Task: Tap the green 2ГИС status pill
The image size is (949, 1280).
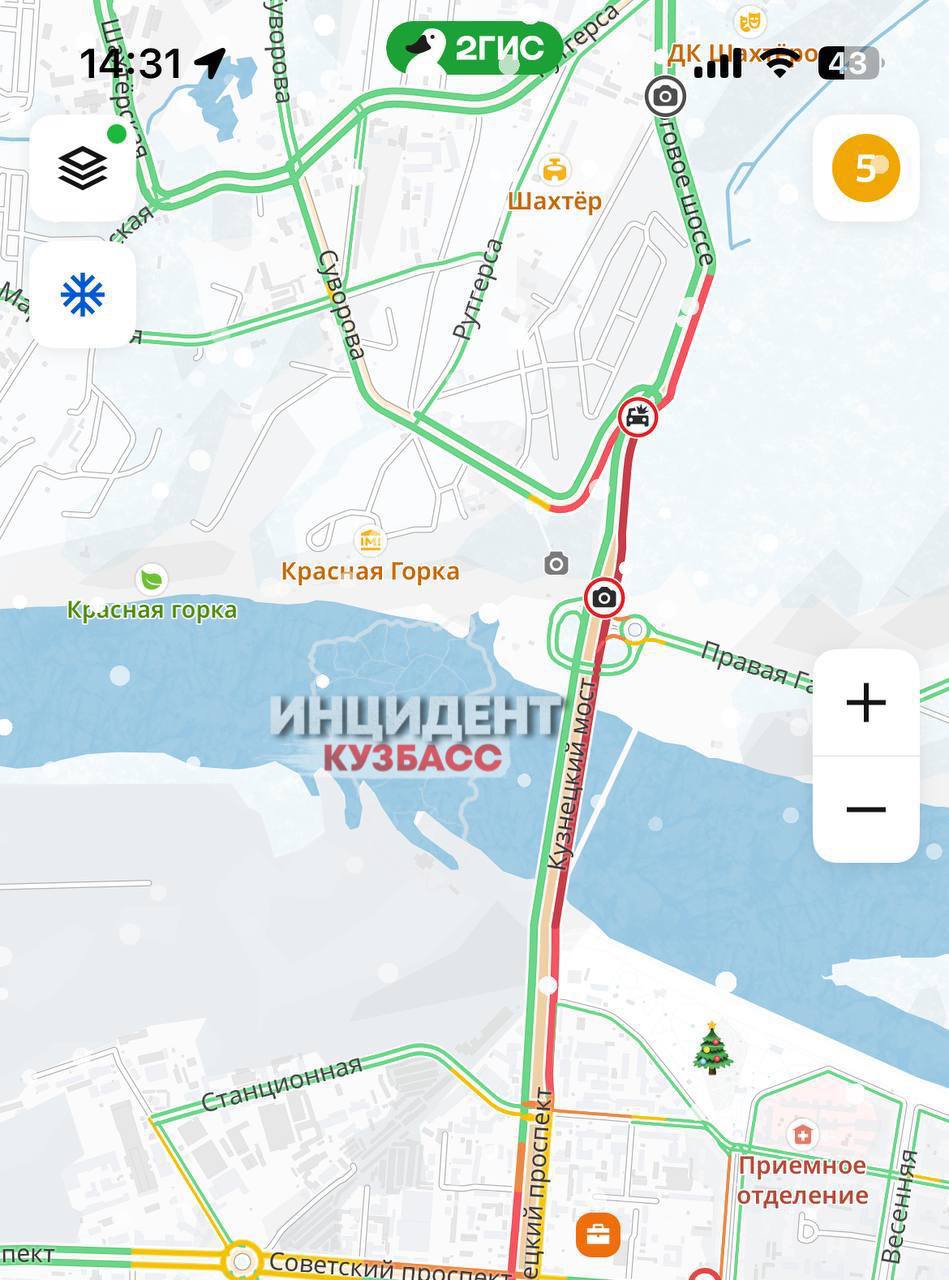Action: (x=474, y=47)
